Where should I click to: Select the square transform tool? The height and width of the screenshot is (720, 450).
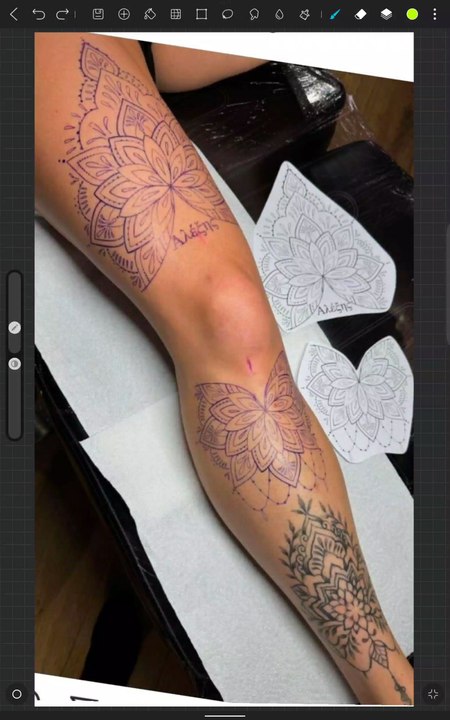pos(202,14)
